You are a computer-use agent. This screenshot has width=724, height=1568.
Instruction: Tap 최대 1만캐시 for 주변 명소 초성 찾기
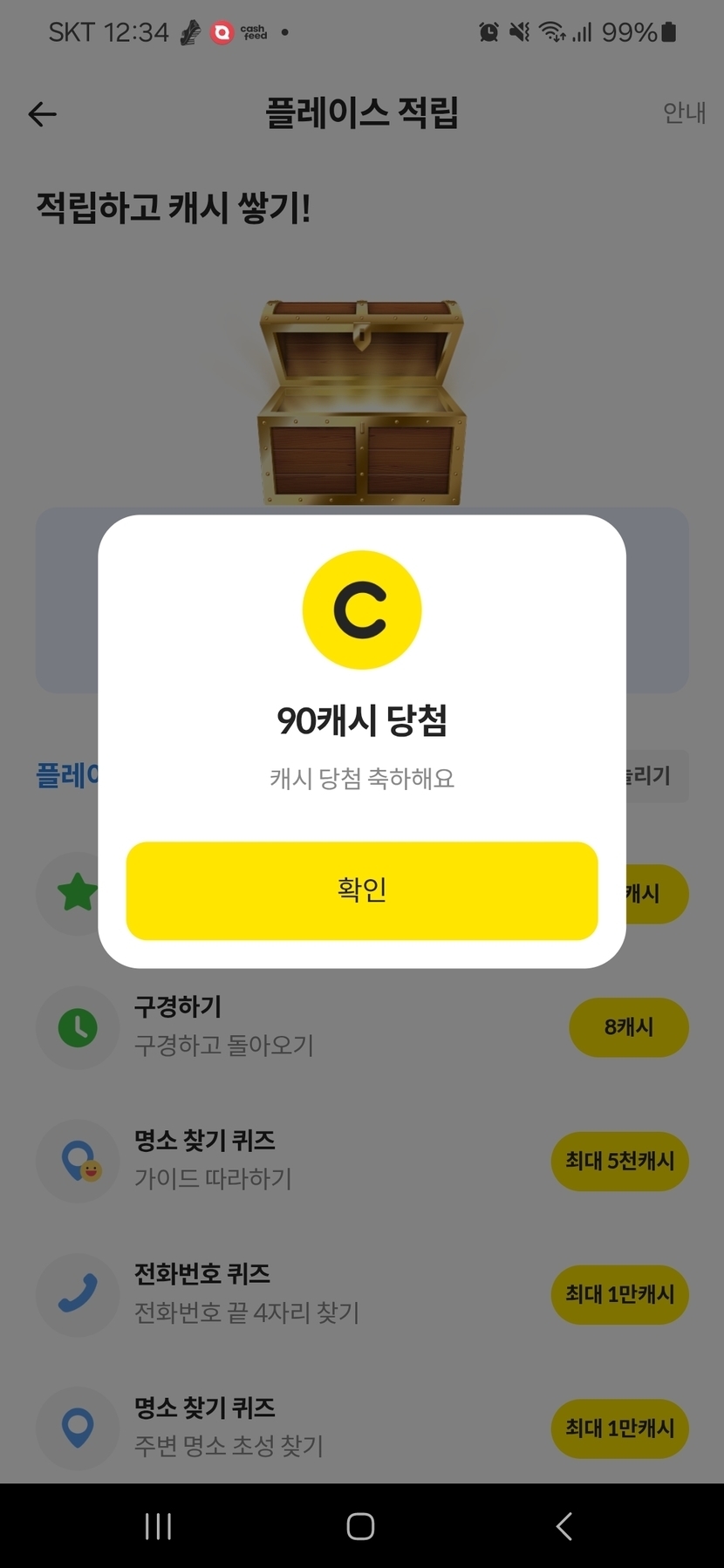coord(619,1428)
